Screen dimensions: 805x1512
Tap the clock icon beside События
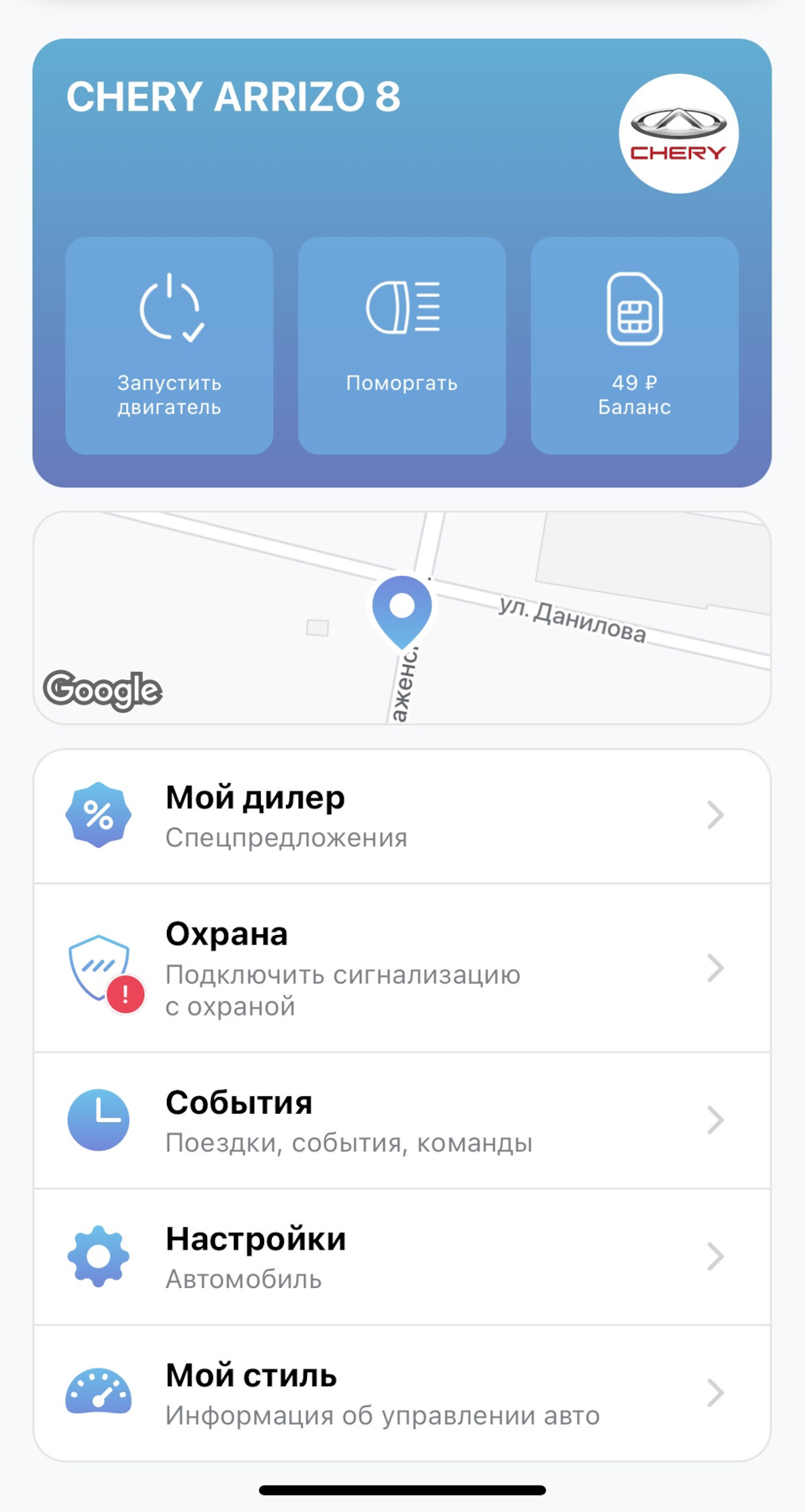(98, 1121)
